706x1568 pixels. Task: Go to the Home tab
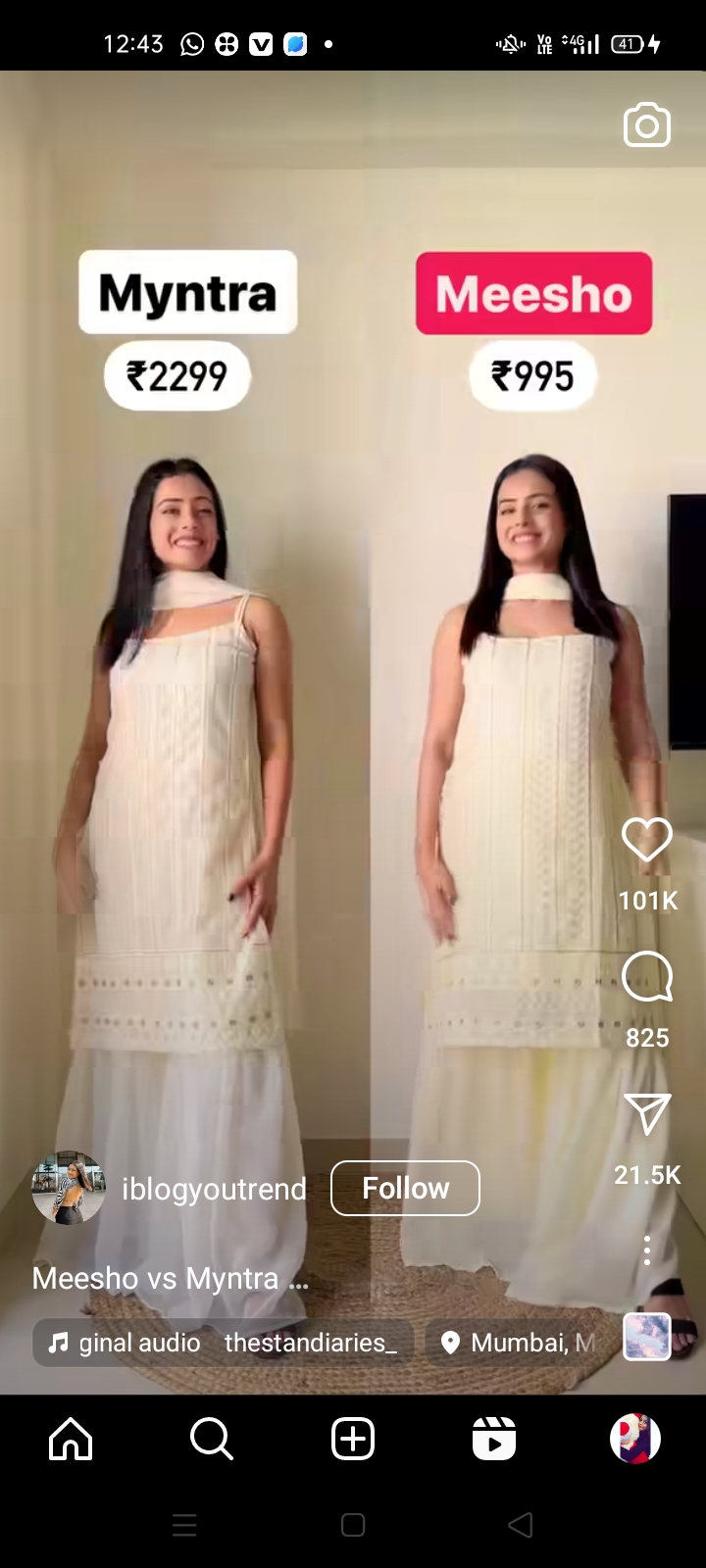tap(71, 1439)
